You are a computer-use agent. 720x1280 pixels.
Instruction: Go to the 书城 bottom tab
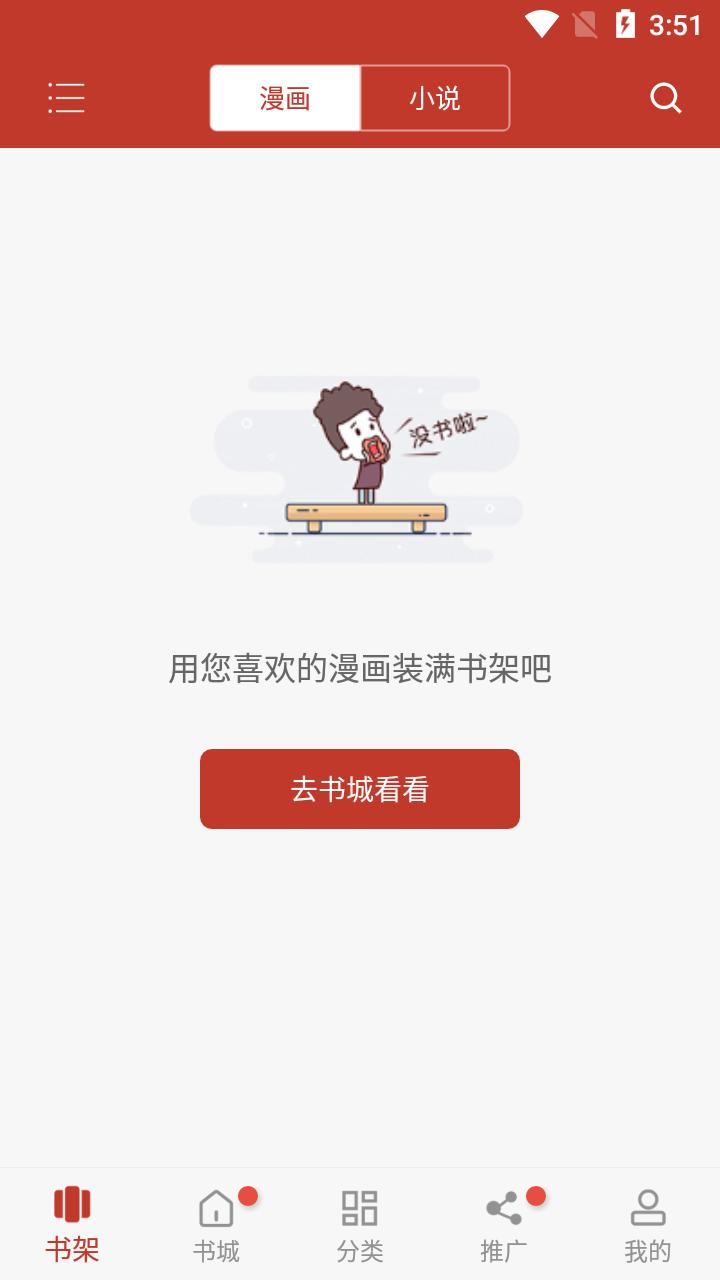[216, 1224]
